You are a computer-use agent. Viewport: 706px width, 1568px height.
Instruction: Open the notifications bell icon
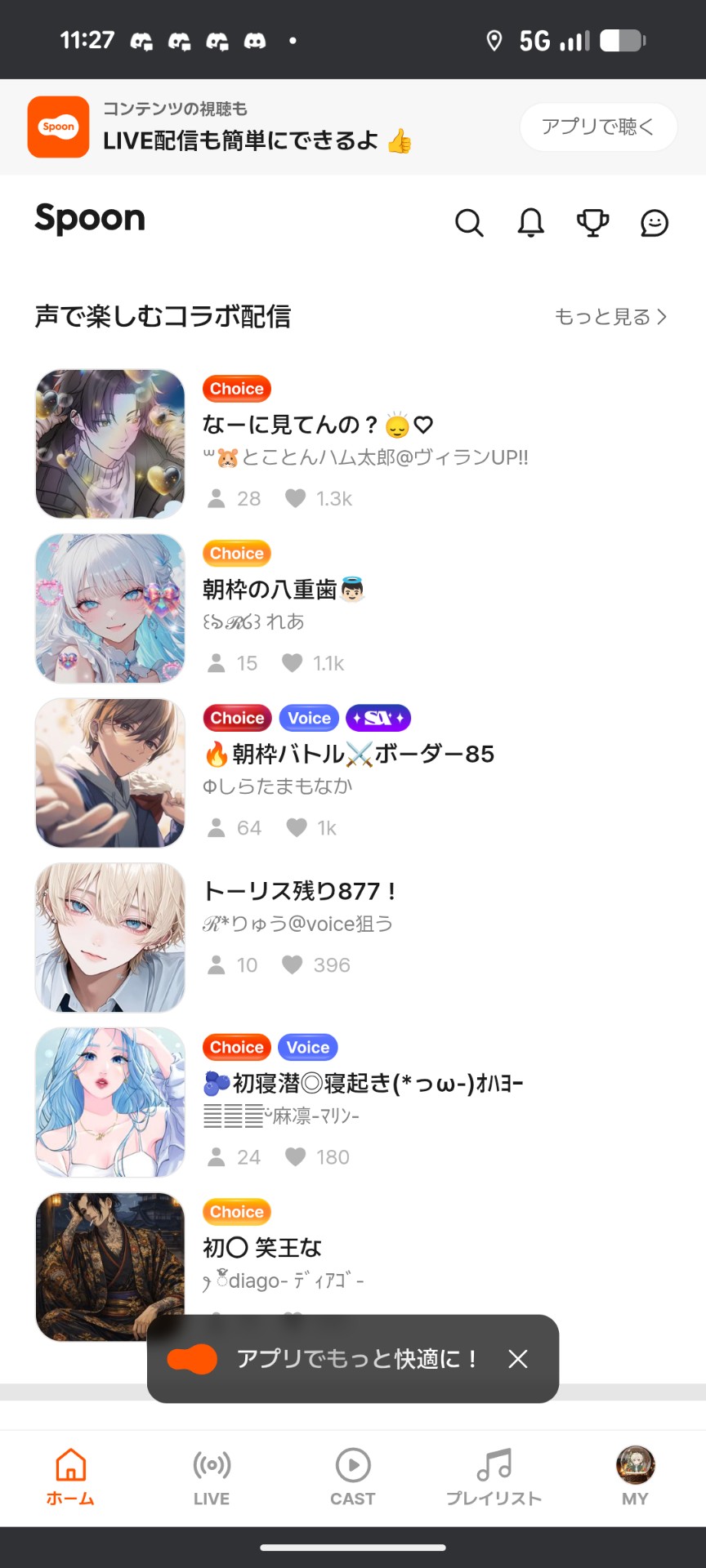tap(529, 222)
